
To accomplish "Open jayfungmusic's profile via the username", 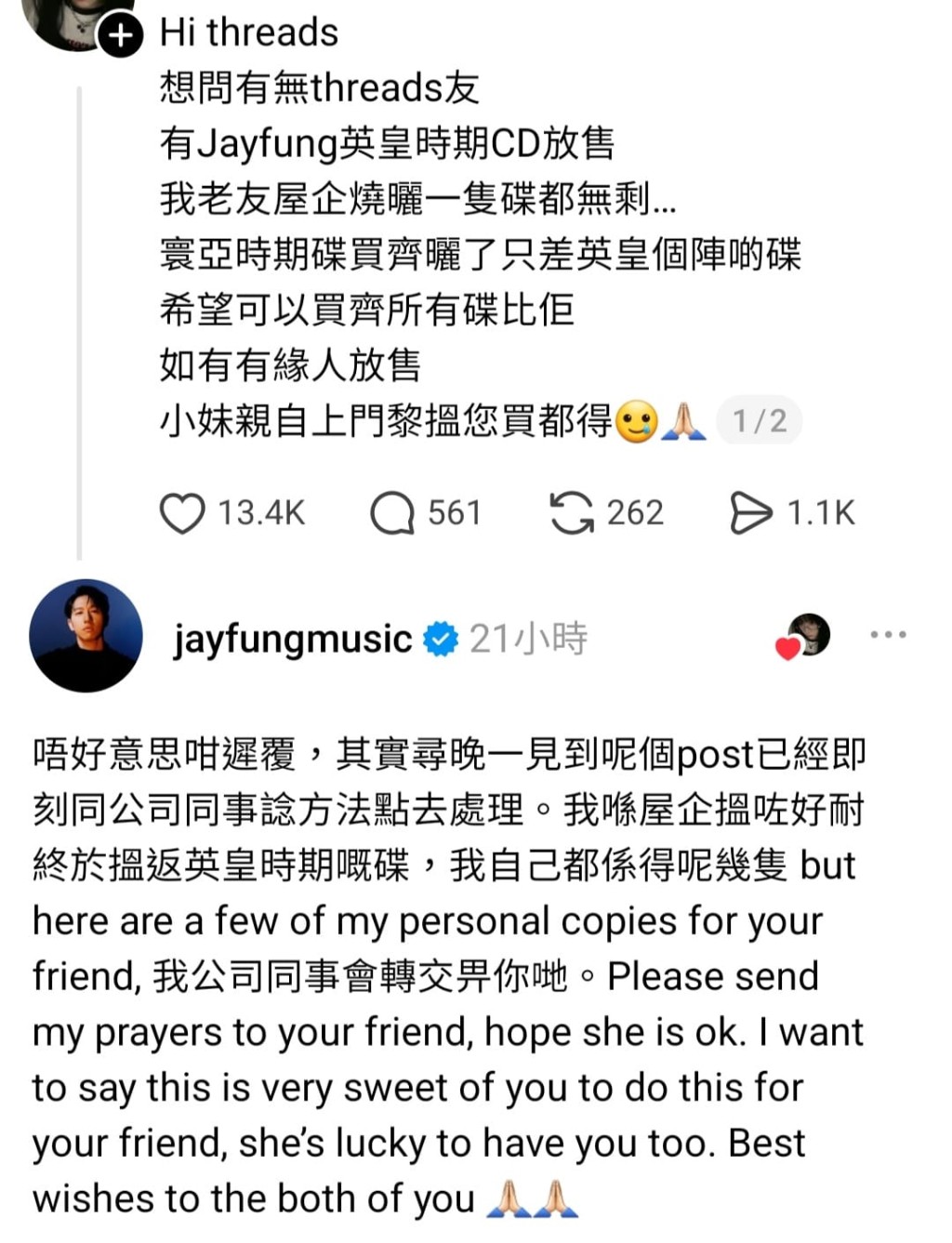I will click(288, 638).
